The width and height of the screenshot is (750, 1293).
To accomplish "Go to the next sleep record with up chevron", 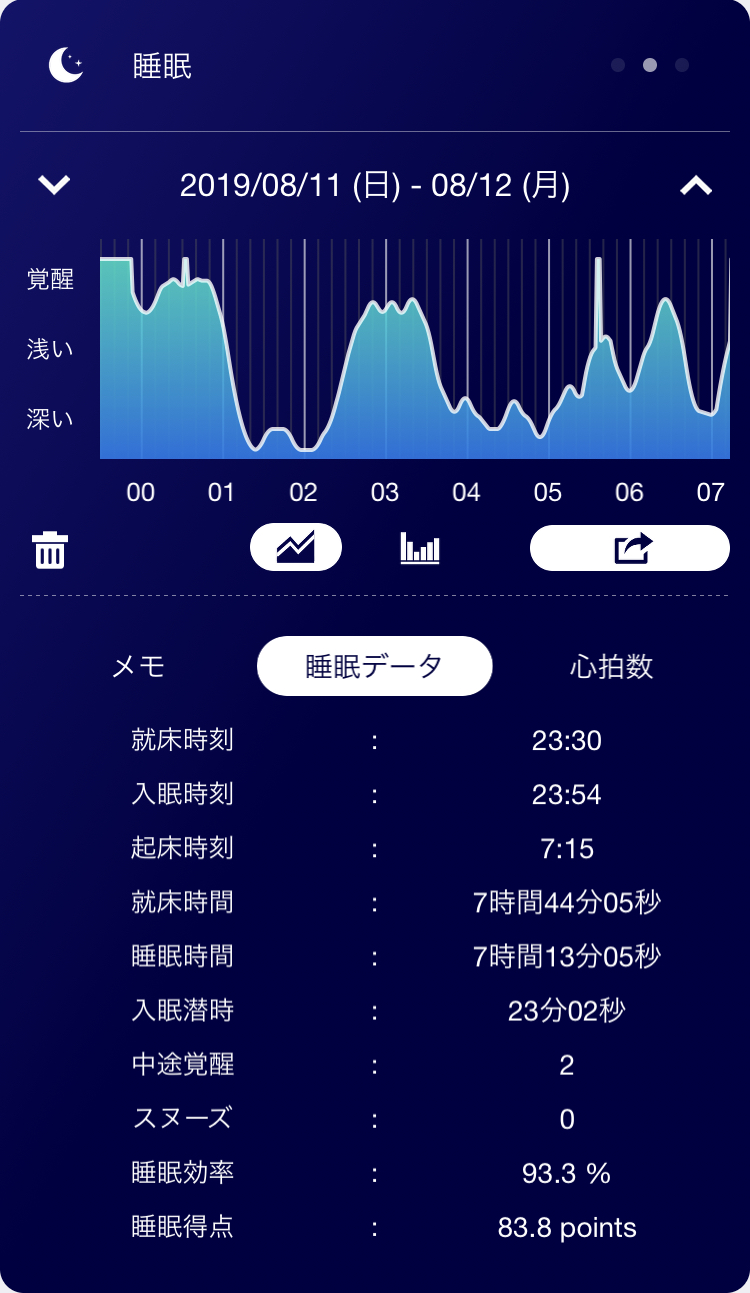I will pyautogui.click(x=696, y=185).
